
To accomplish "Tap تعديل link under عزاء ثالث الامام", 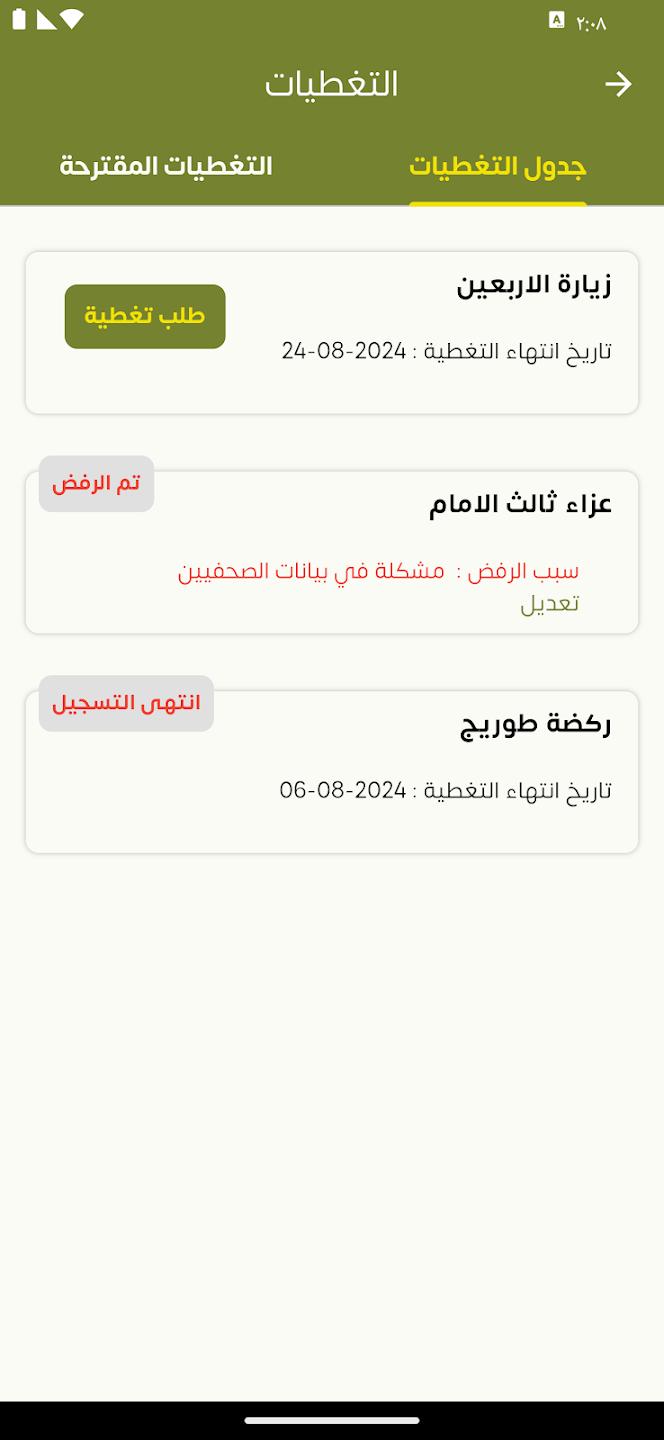I will pos(549,604).
